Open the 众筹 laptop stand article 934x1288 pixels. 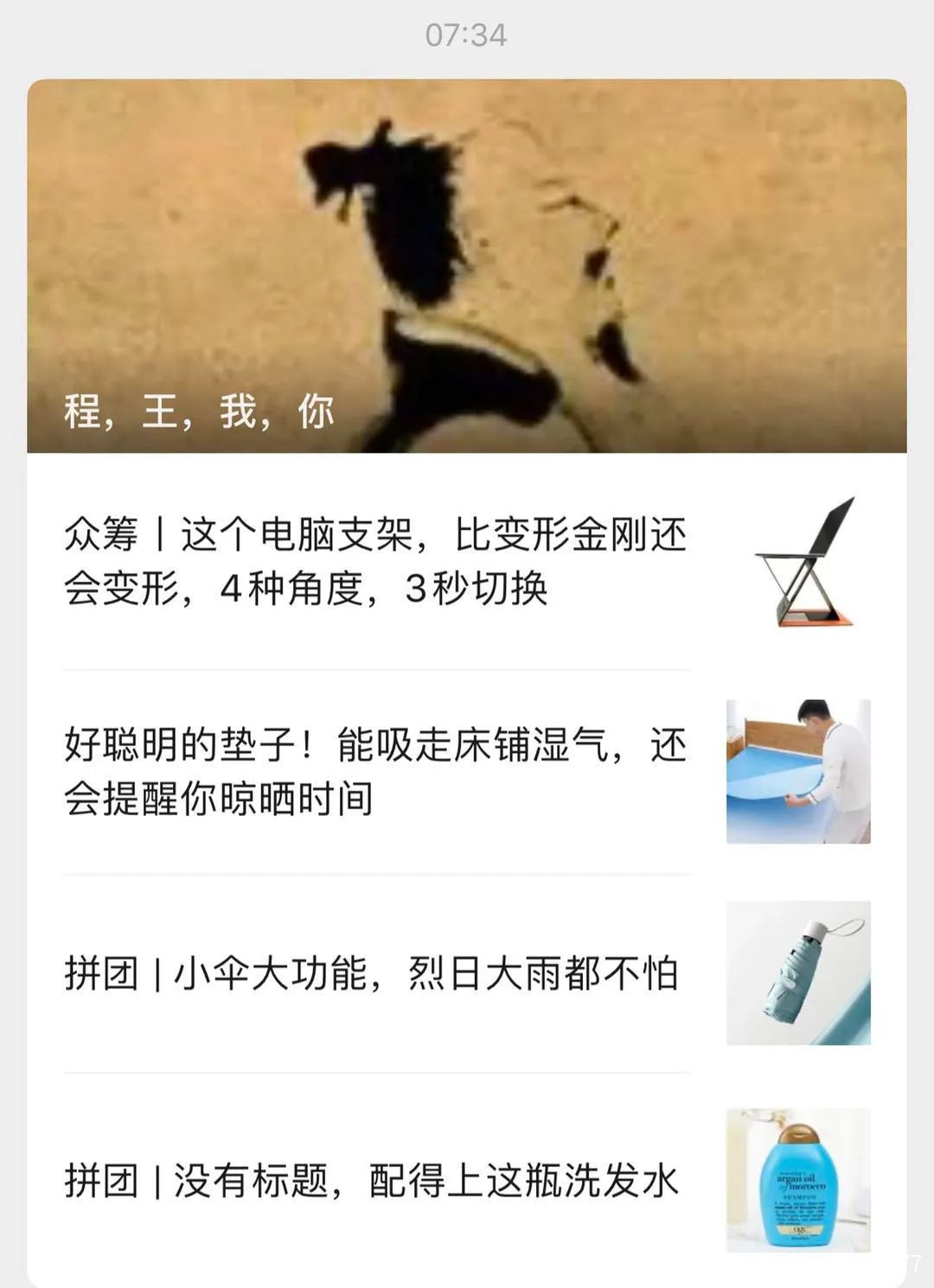pyautogui.click(x=376, y=562)
